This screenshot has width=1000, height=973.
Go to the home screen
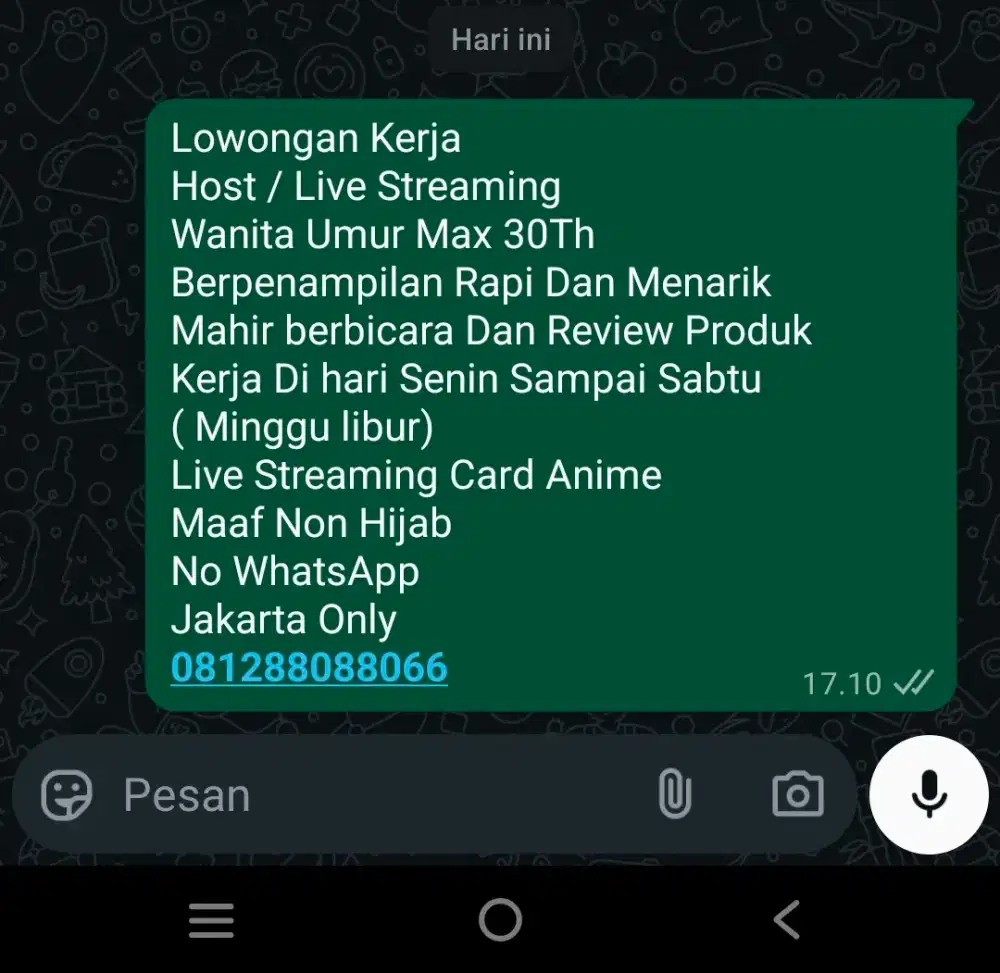pos(500,920)
